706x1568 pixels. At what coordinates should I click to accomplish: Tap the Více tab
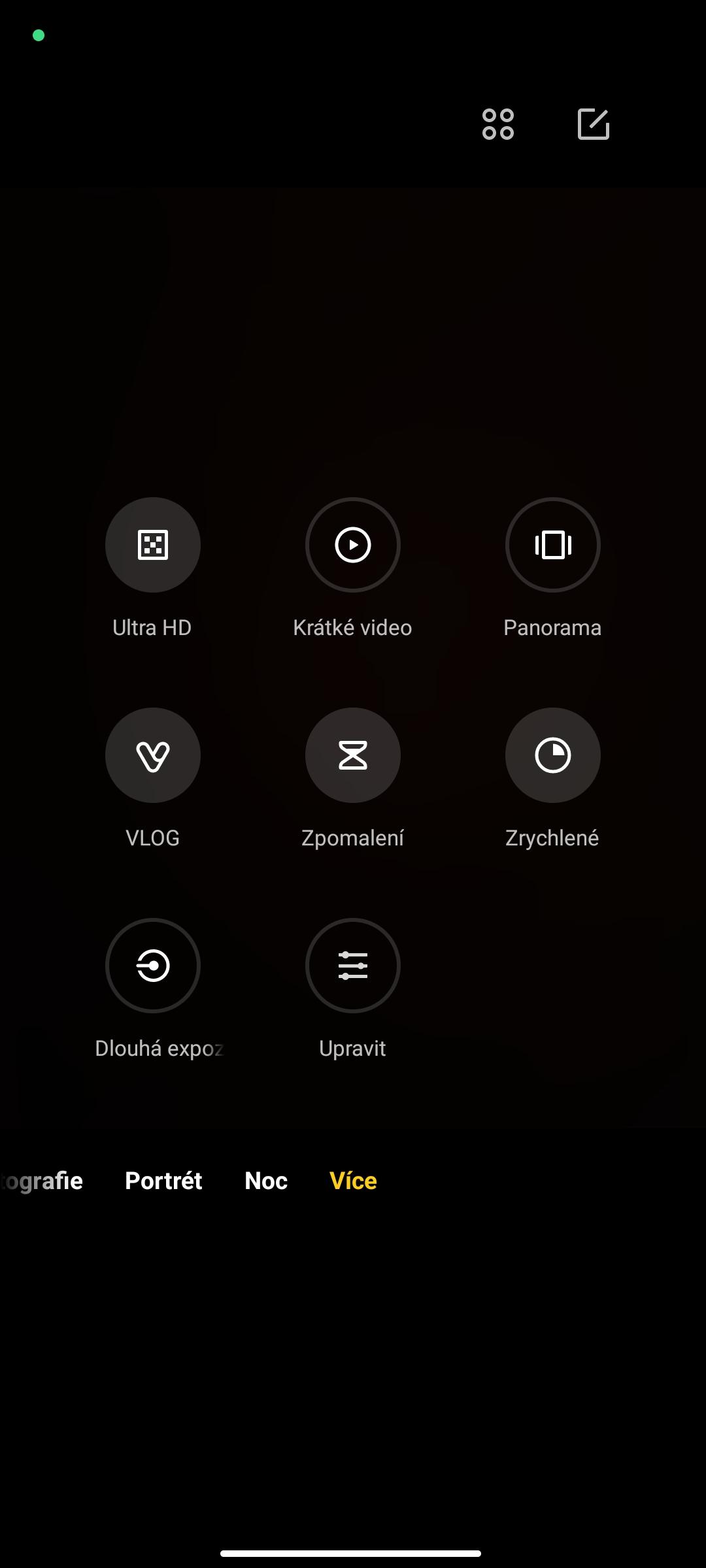(353, 1181)
